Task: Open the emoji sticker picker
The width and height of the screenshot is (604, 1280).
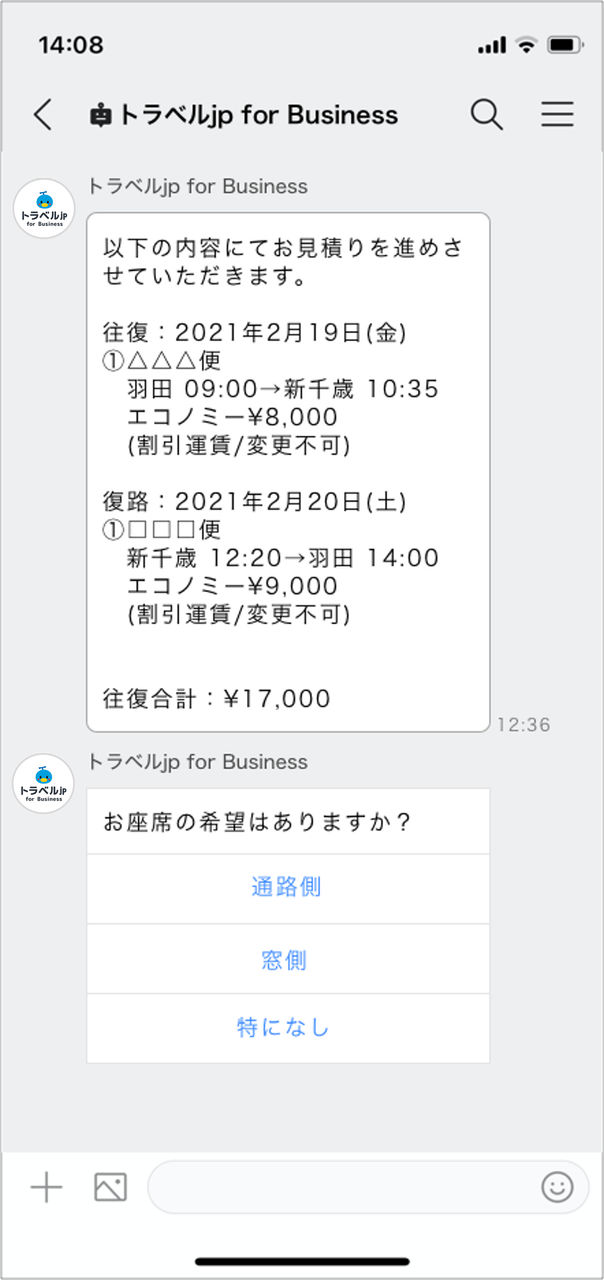Action: click(x=557, y=1187)
